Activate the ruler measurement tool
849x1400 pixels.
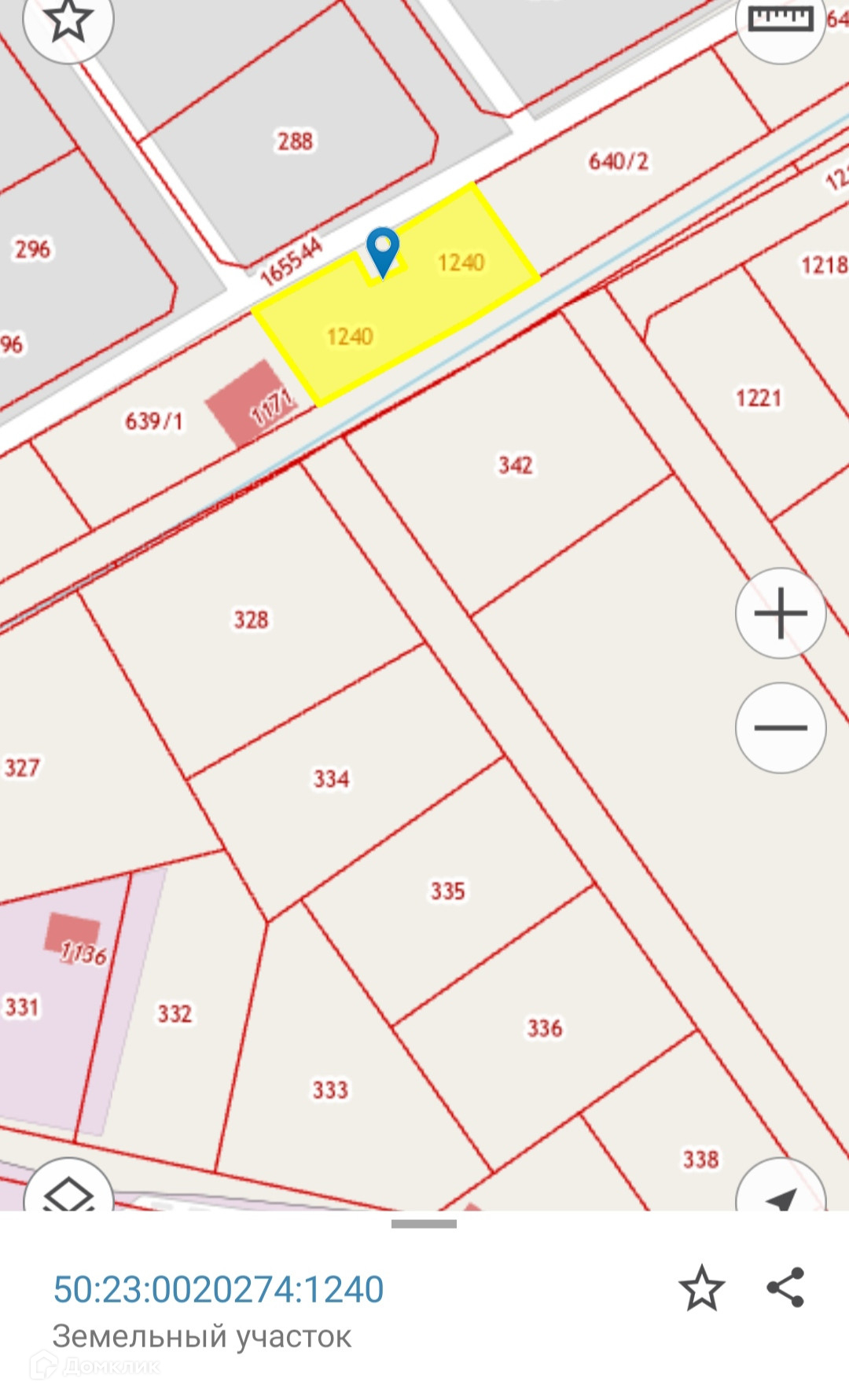(x=780, y=20)
